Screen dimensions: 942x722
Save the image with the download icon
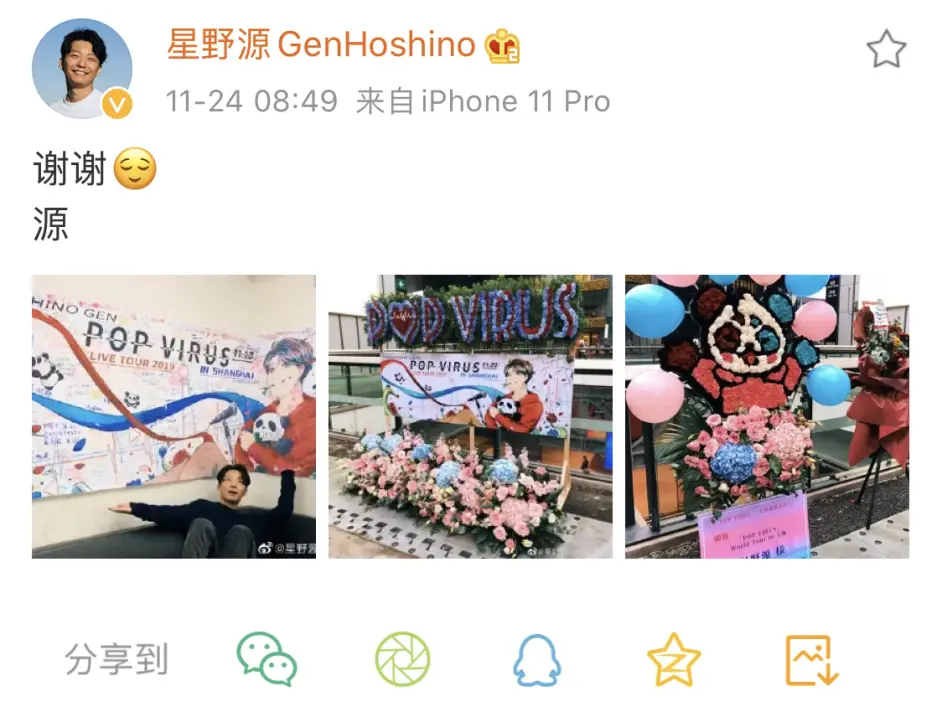[x=810, y=660]
